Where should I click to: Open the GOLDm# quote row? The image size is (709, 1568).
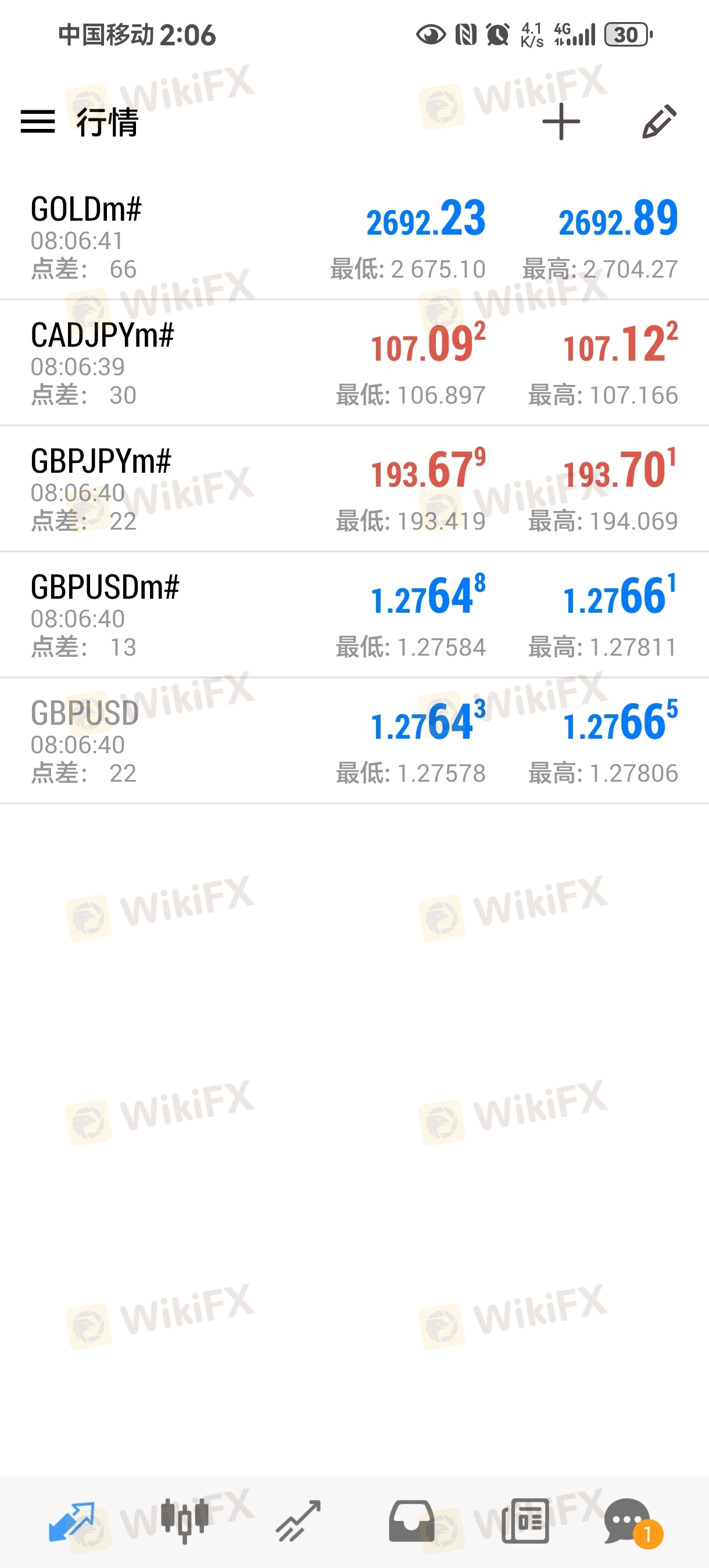pyautogui.click(x=354, y=237)
